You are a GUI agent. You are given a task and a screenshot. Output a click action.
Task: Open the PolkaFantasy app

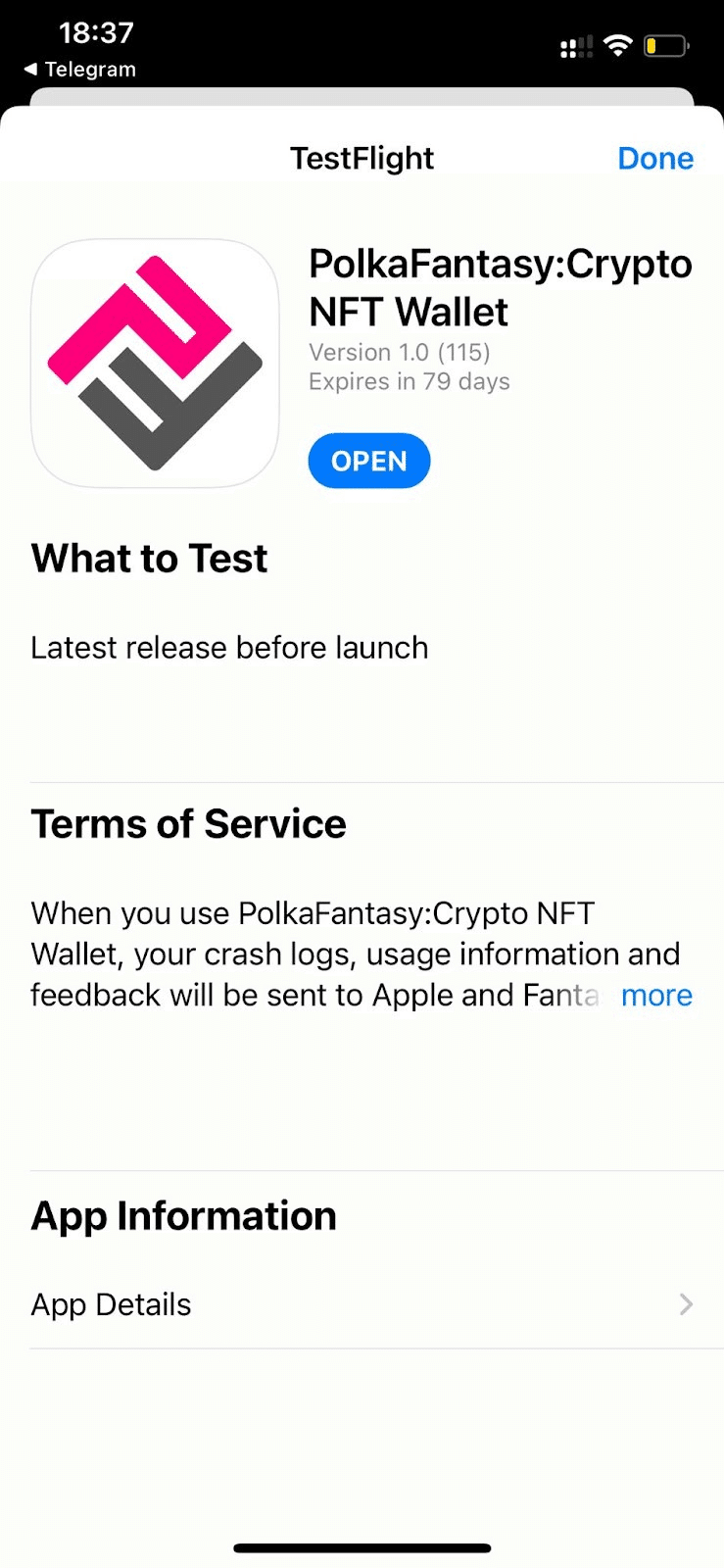click(369, 461)
